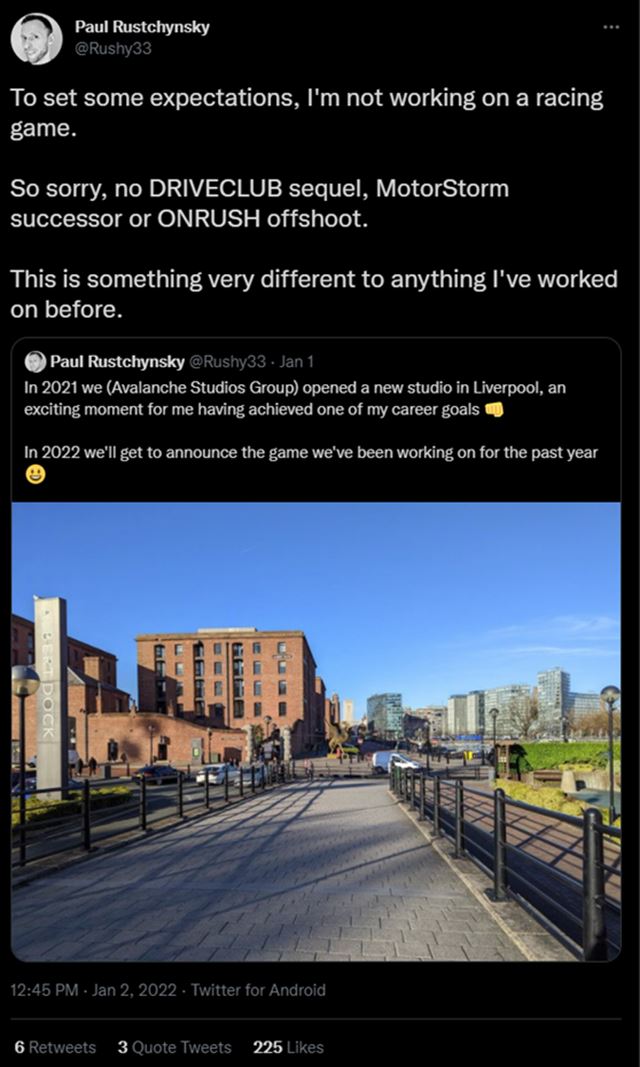Tap the Twitter for Android source link
The height and width of the screenshot is (1067, 640).
258,989
